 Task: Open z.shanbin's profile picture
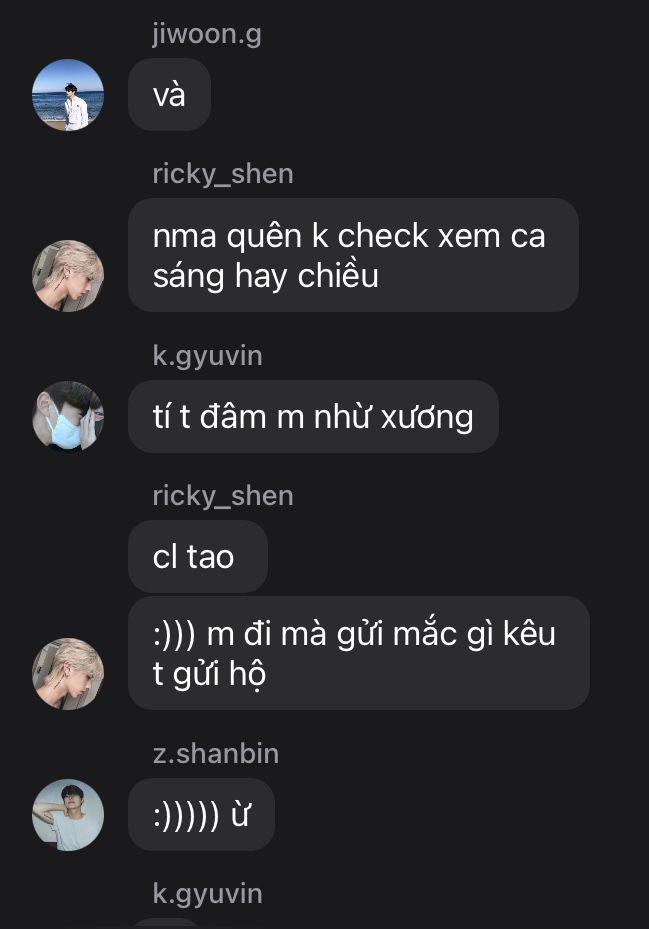tap(68, 815)
